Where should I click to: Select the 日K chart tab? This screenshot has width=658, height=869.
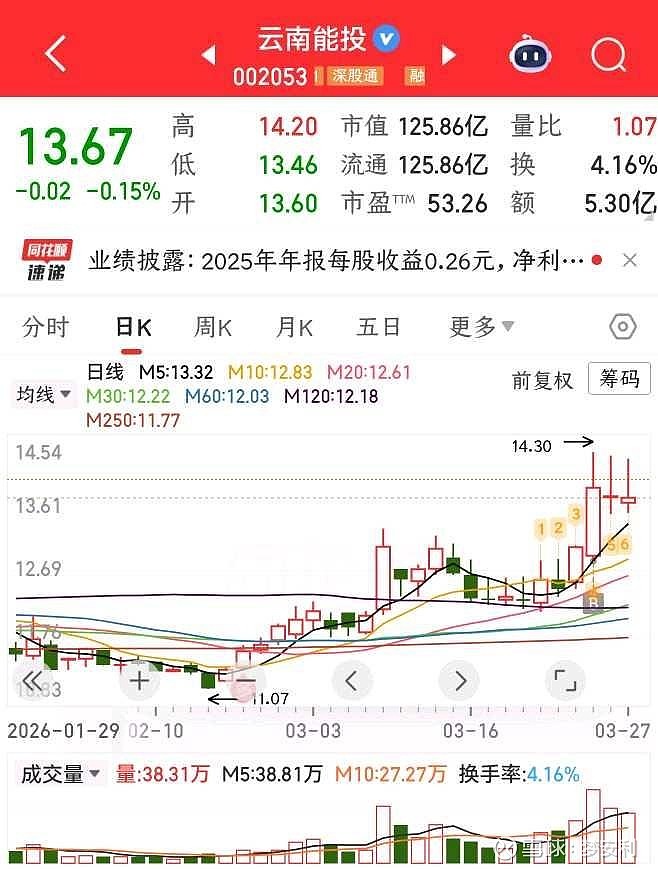tap(133, 327)
